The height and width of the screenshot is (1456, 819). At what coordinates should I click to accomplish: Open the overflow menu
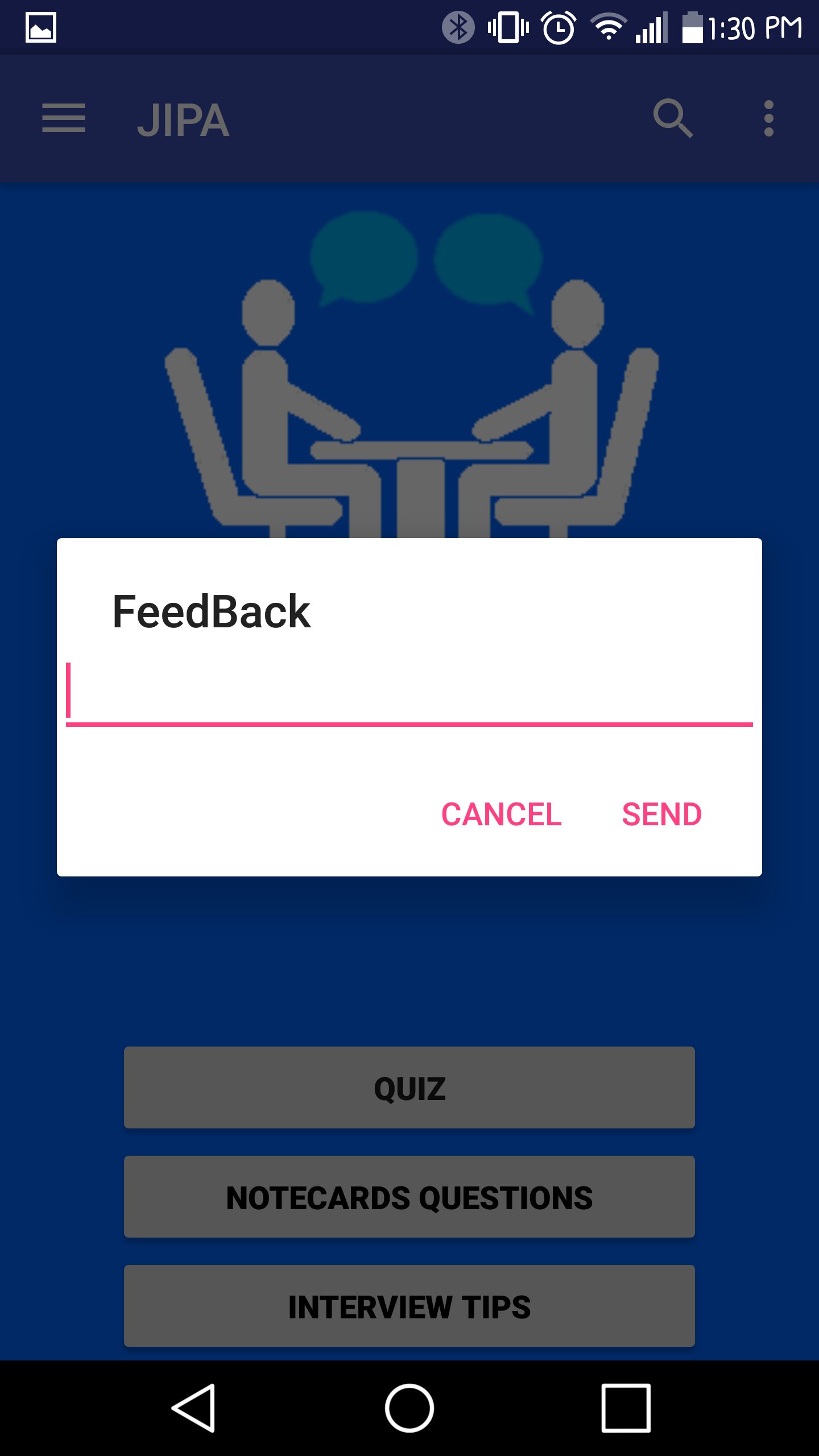tap(768, 118)
